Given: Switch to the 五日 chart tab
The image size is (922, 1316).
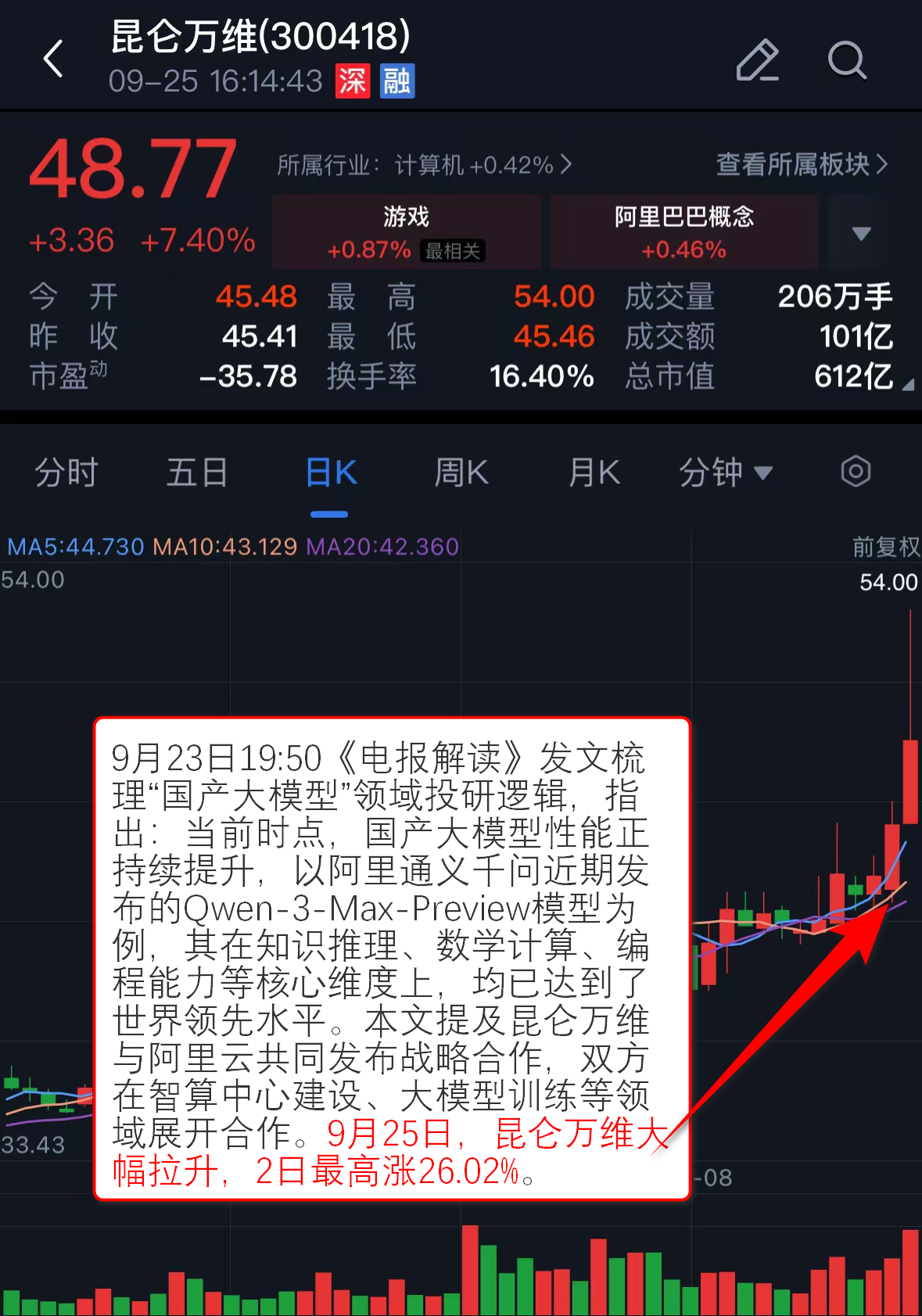Looking at the screenshot, I should pos(197,473).
